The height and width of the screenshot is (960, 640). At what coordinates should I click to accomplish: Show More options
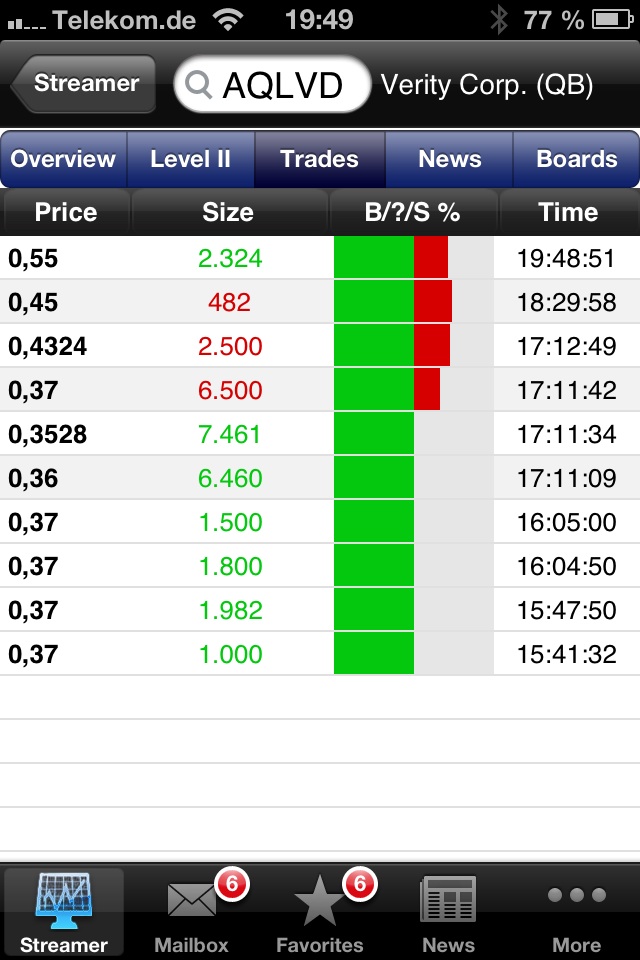576,912
